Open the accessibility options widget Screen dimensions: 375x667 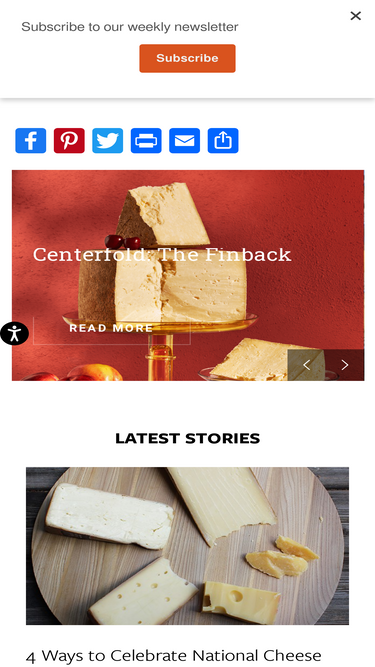14,333
